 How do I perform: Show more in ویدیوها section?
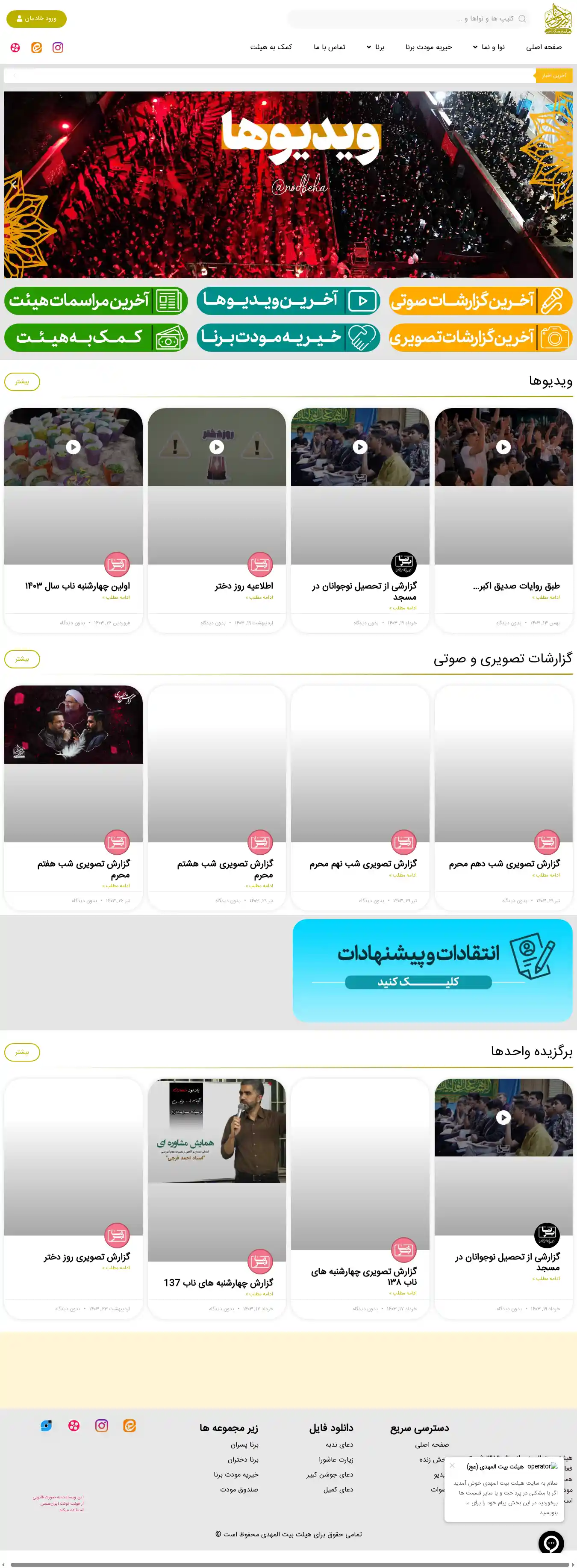(22, 382)
